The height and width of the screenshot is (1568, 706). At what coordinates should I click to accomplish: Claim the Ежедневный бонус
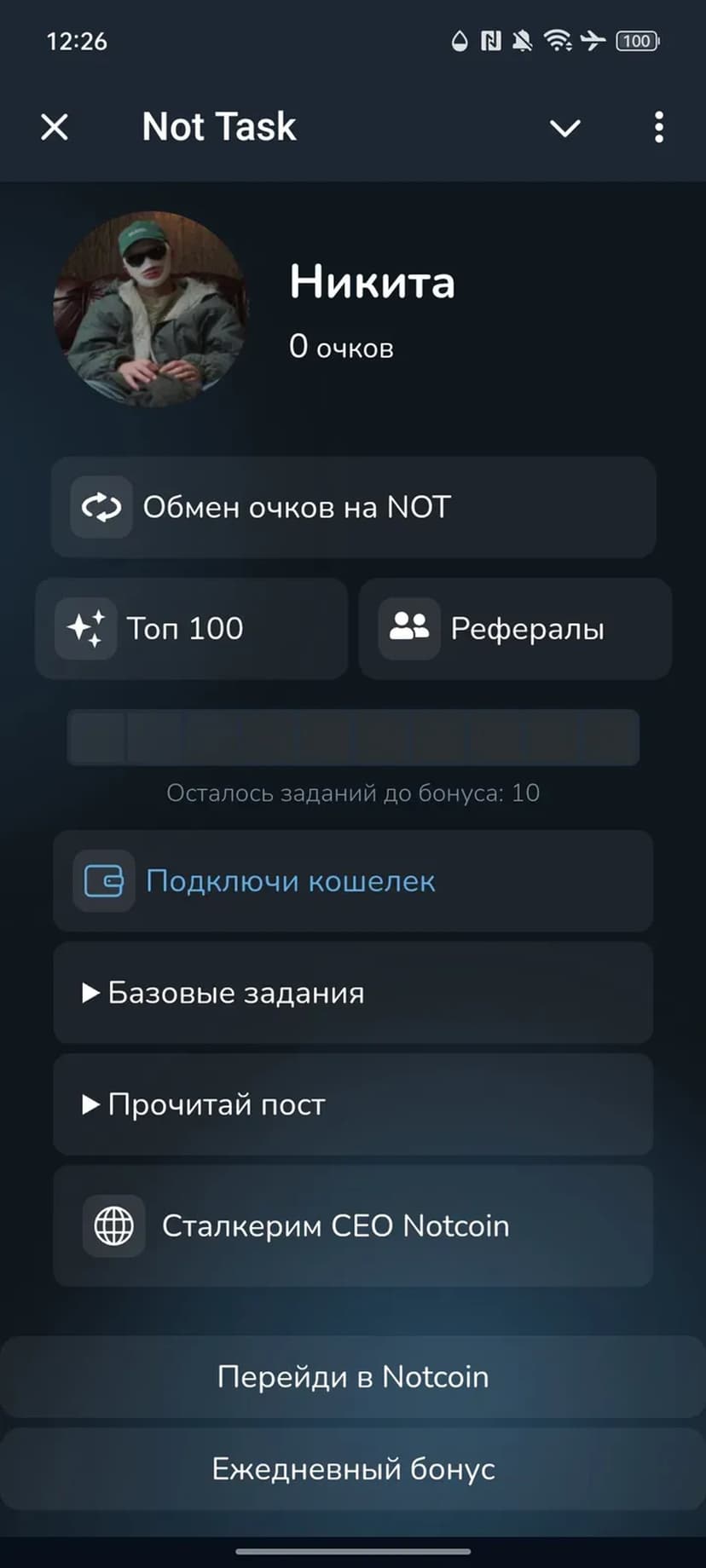tap(353, 1468)
